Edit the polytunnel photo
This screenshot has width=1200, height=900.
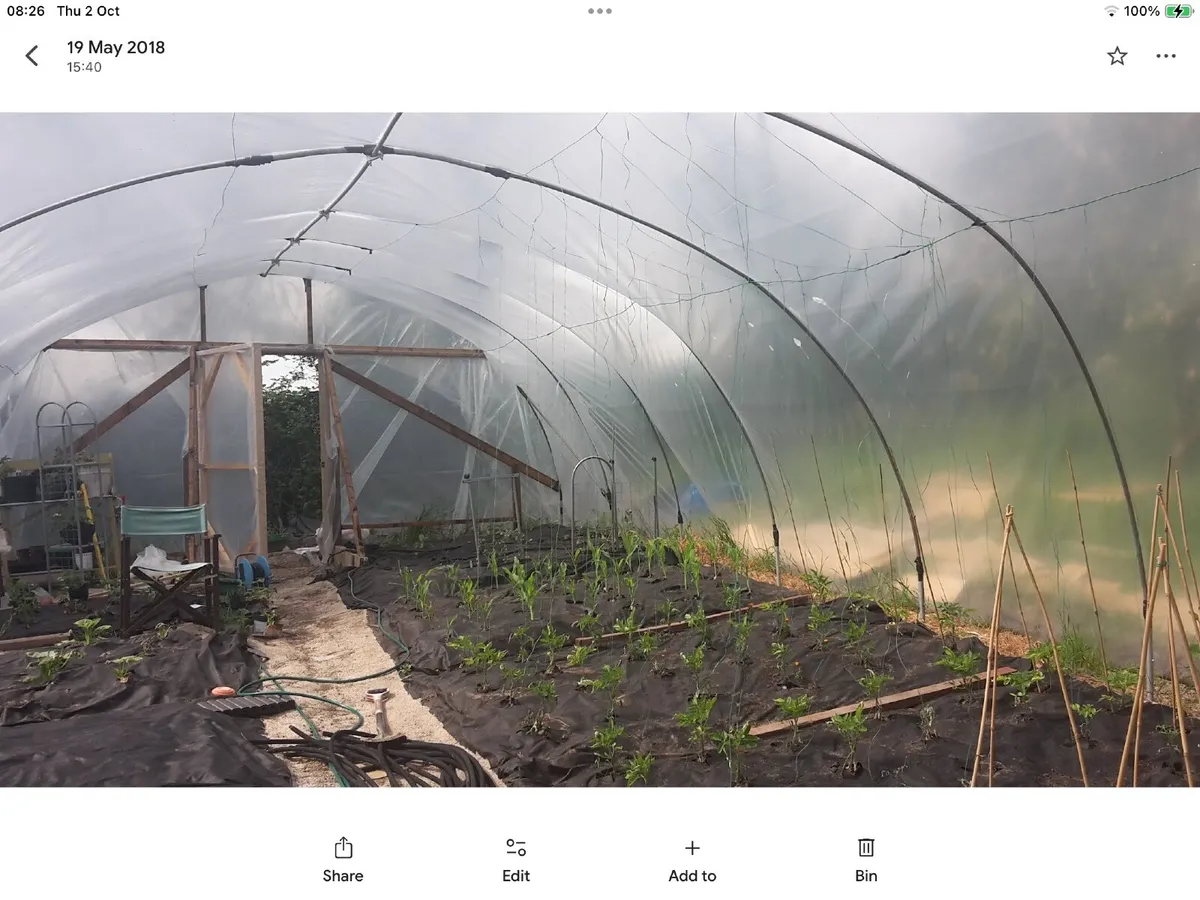(x=516, y=859)
